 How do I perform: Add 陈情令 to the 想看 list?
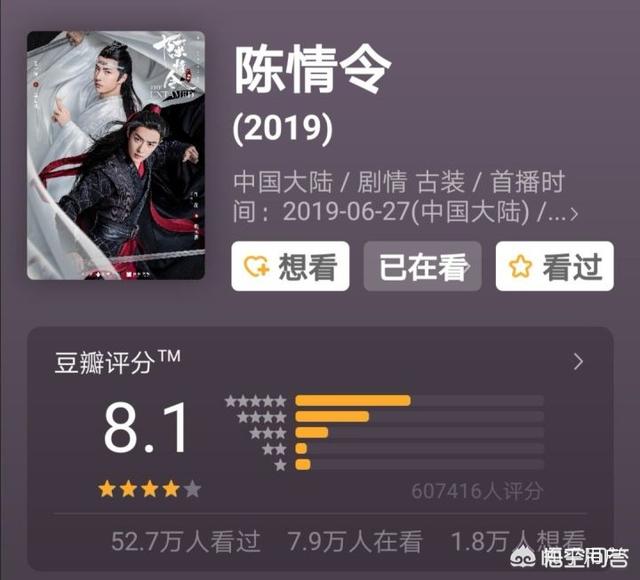pos(290,266)
